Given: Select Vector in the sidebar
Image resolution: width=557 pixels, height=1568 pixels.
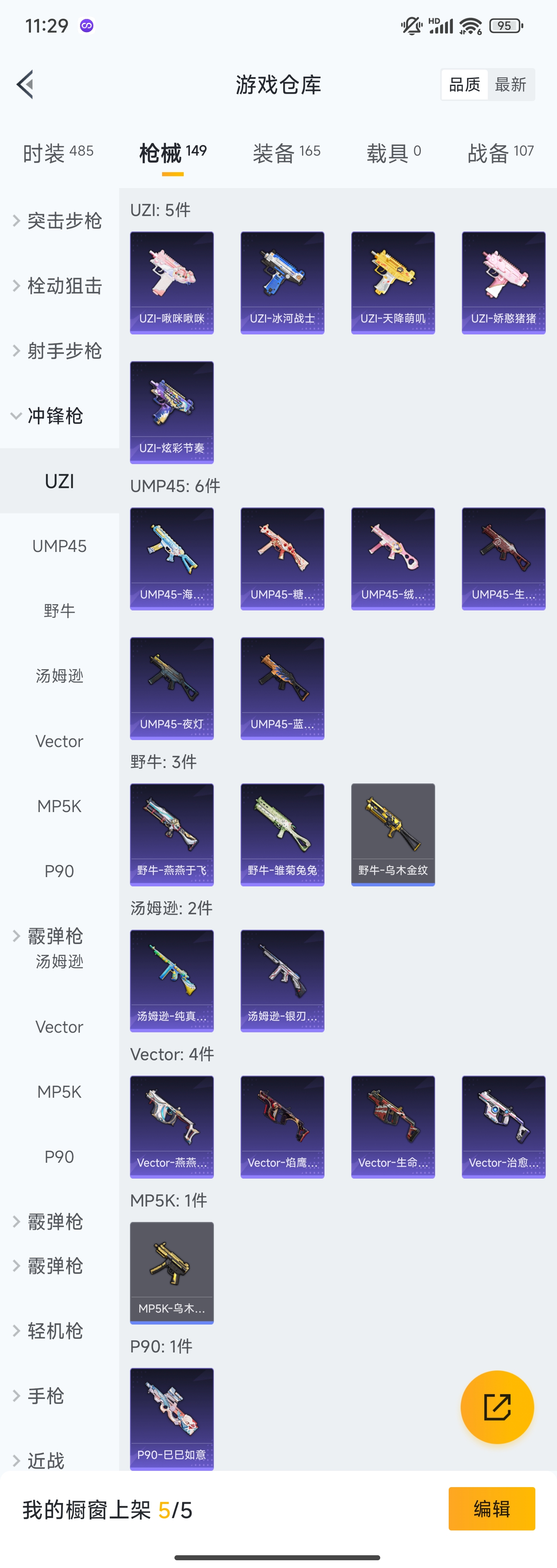Looking at the screenshot, I should click(x=59, y=741).
